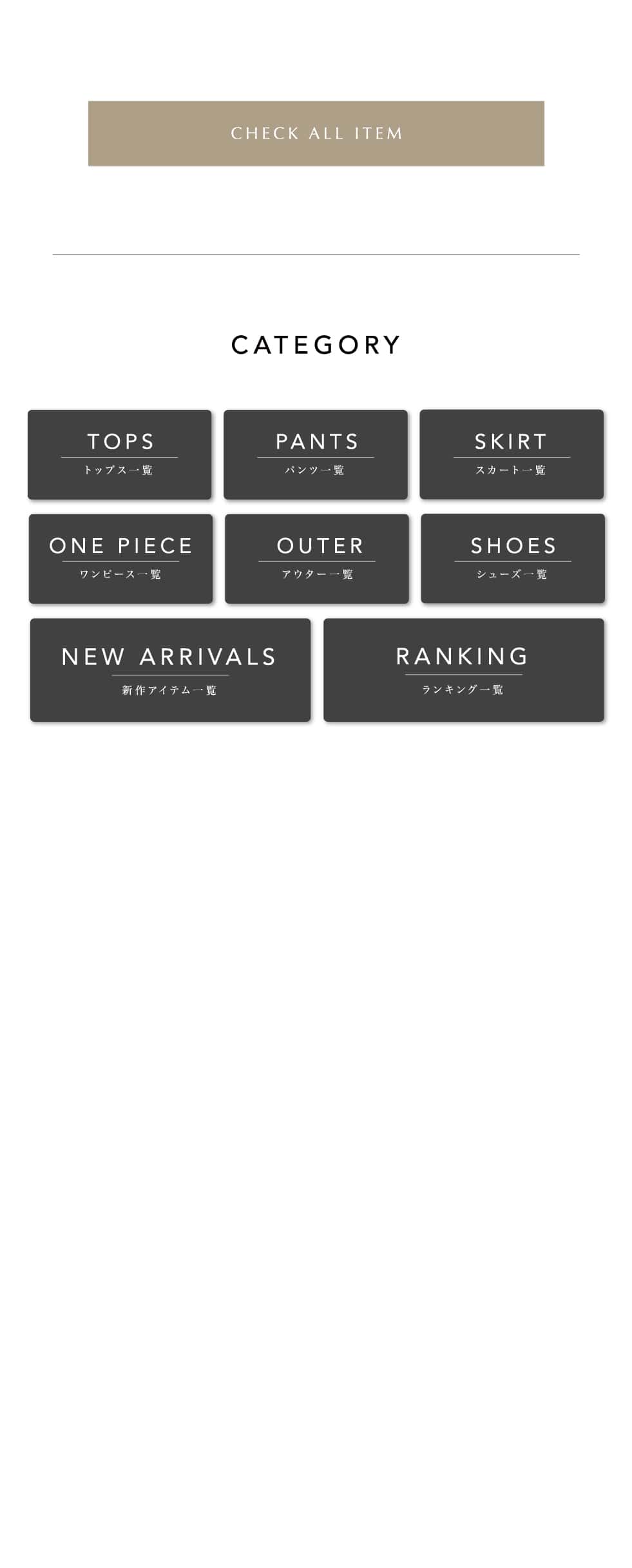Show NEW ARRIVALS items
The height and width of the screenshot is (1568, 632).
170,670
